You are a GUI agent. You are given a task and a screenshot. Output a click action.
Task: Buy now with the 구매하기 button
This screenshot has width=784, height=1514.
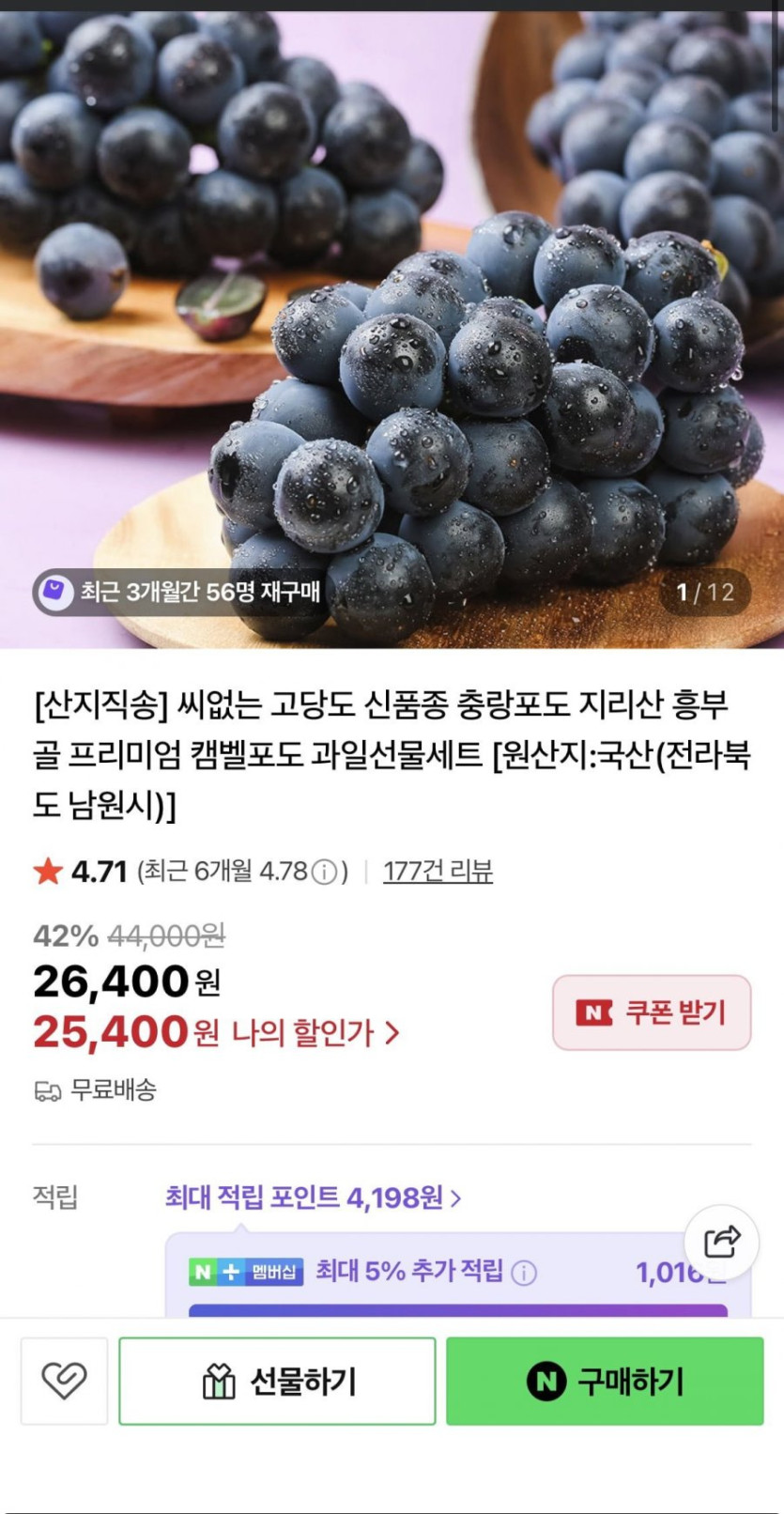[x=605, y=1381]
